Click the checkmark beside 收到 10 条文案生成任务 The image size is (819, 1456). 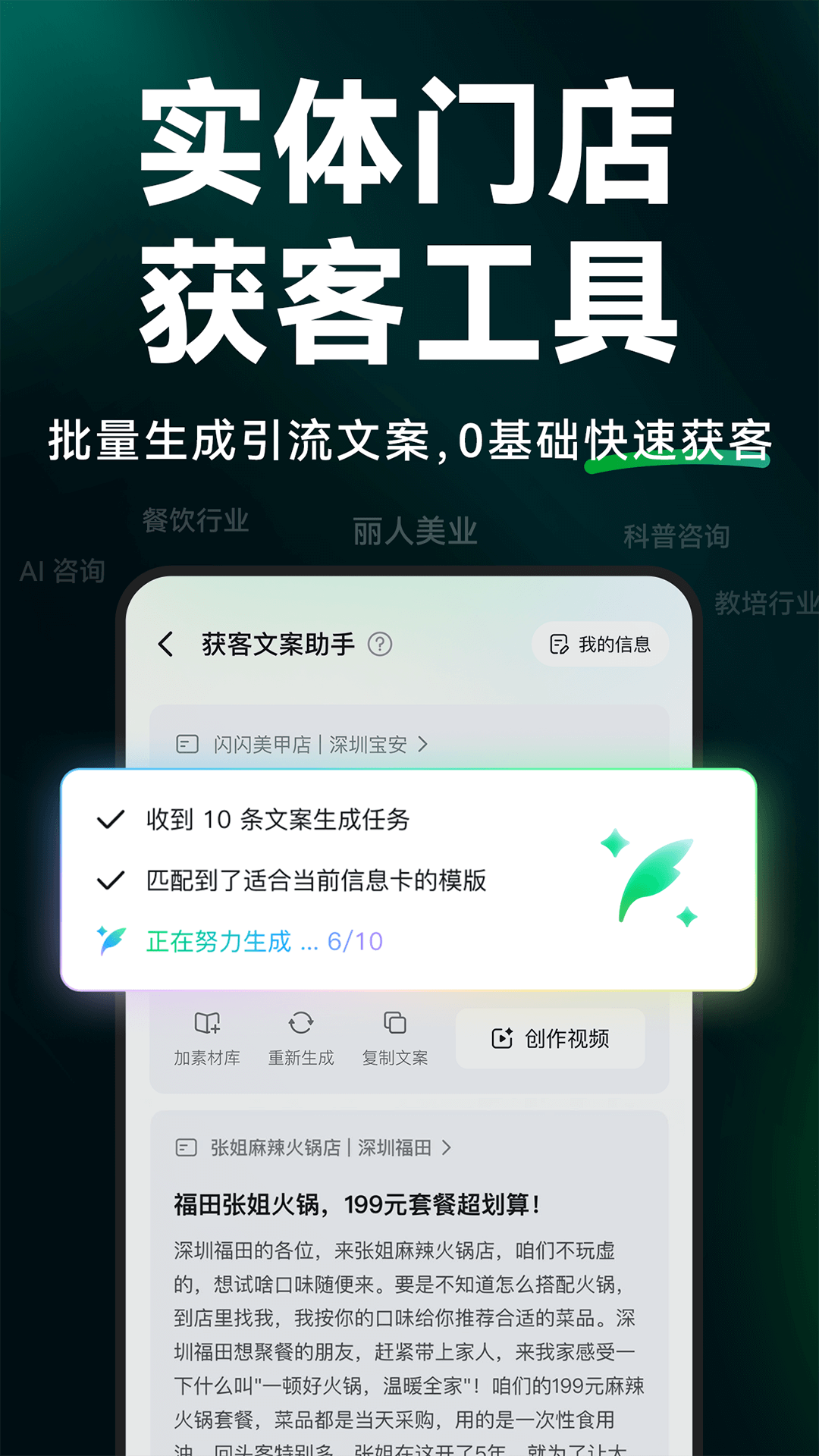pos(111,819)
